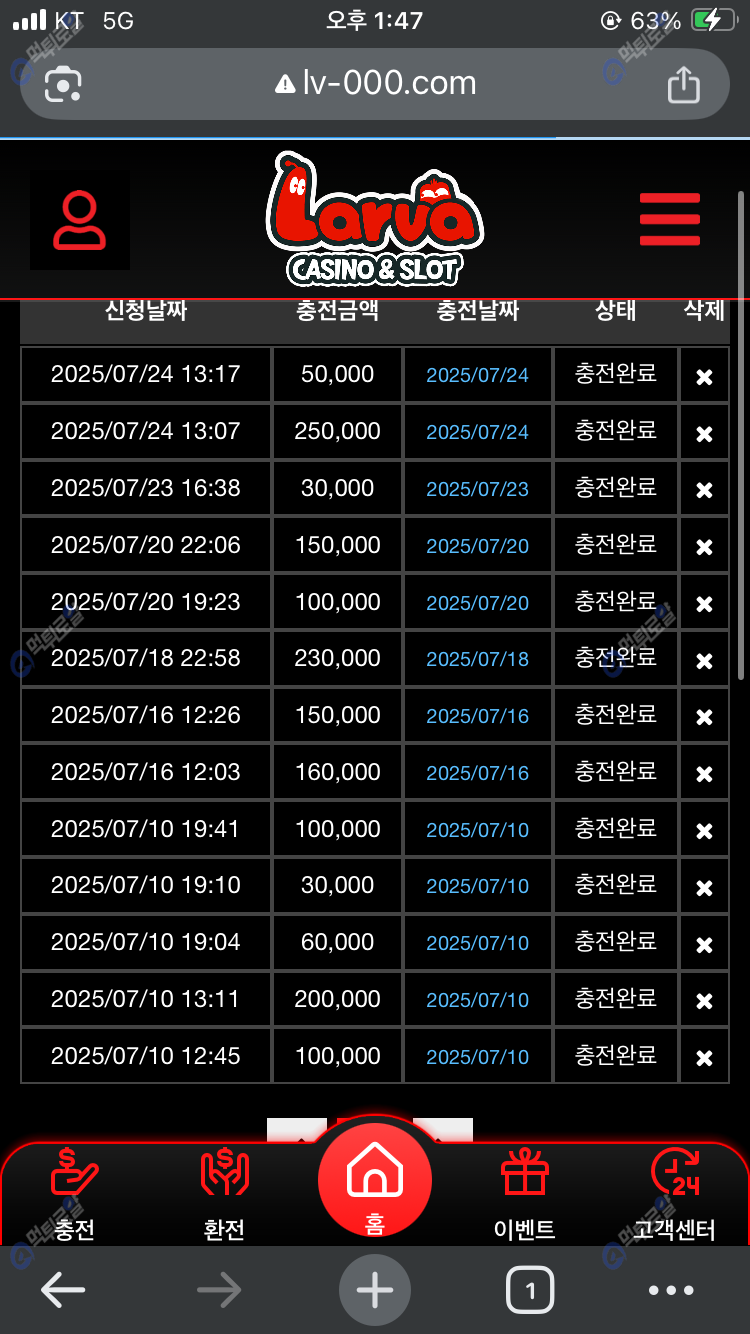
Task: Open the user profile icon
Action: coord(80,221)
